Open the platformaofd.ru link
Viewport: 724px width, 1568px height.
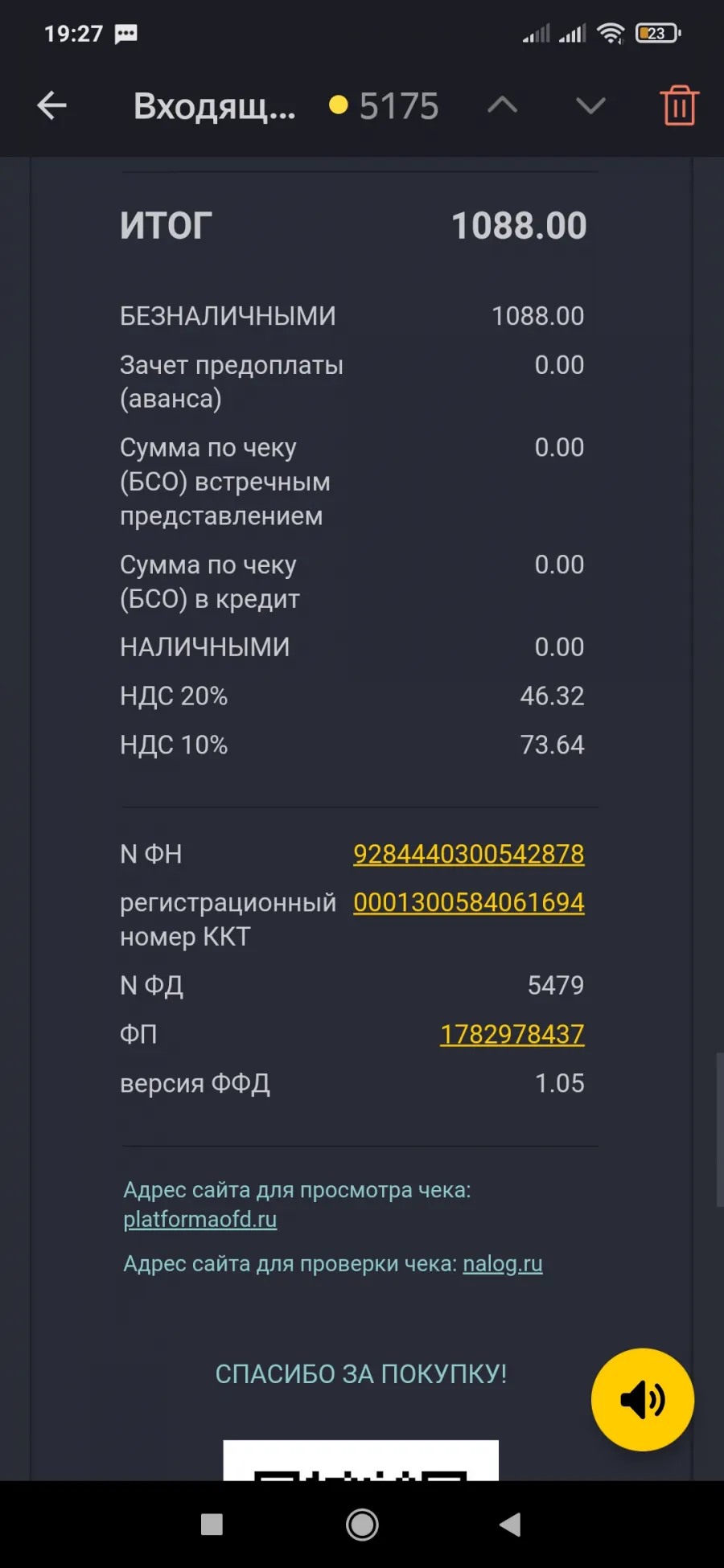(200, 1220)
